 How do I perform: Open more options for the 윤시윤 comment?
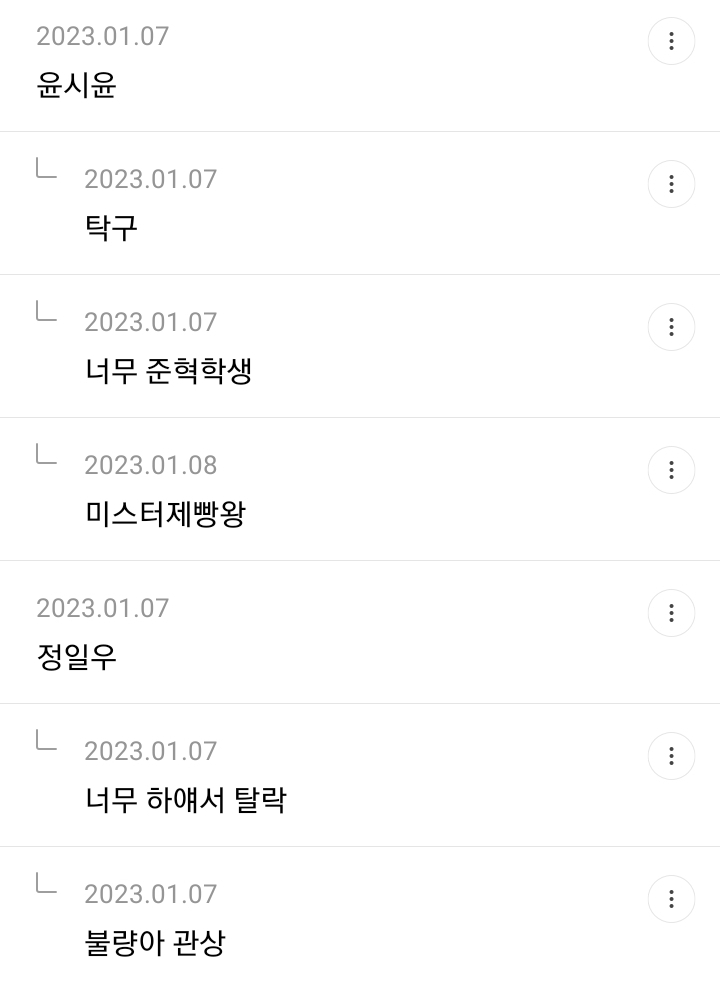coord(671,41)
